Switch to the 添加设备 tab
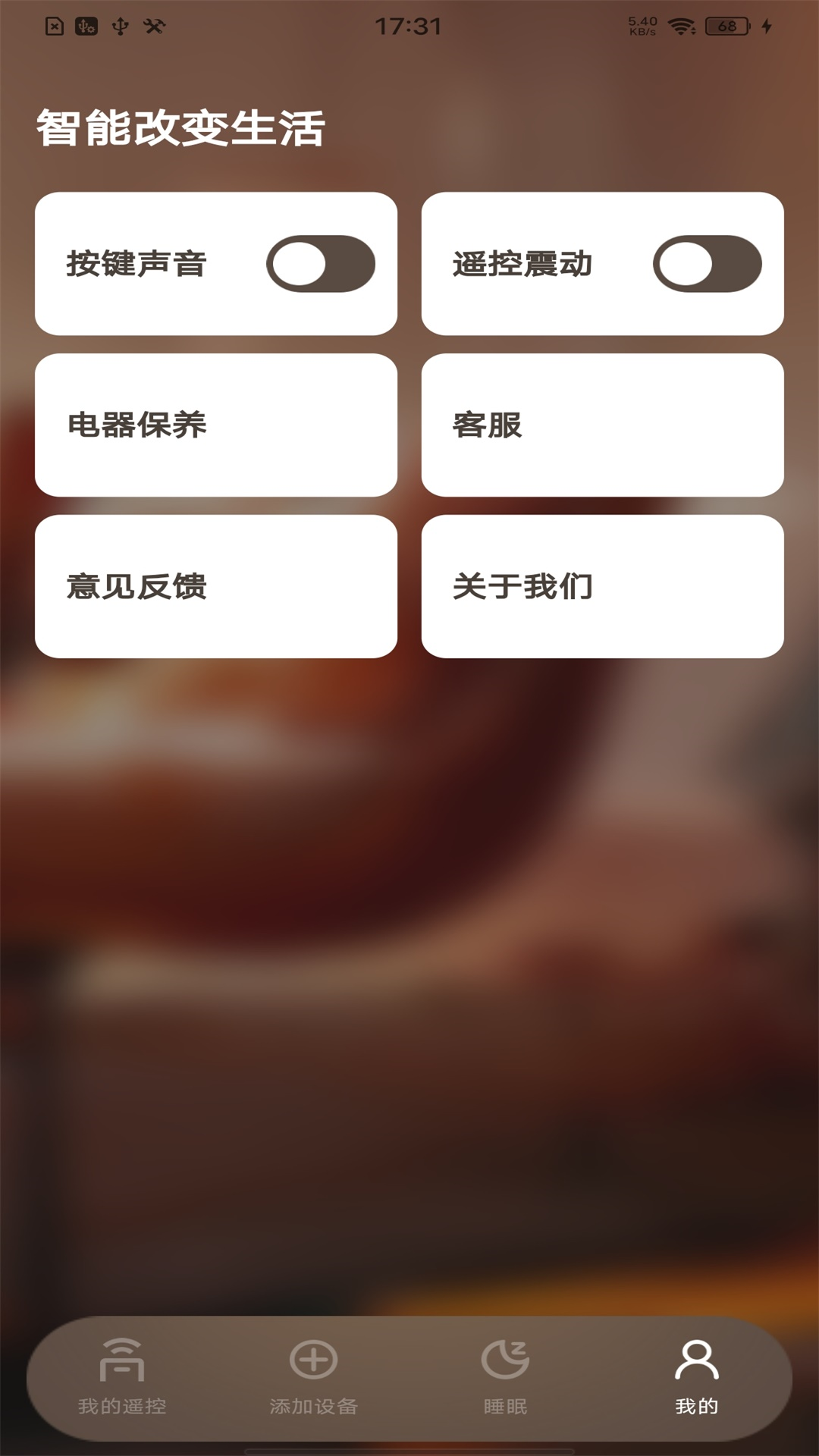This screenshot has width=819, height=1456. 313,1376
